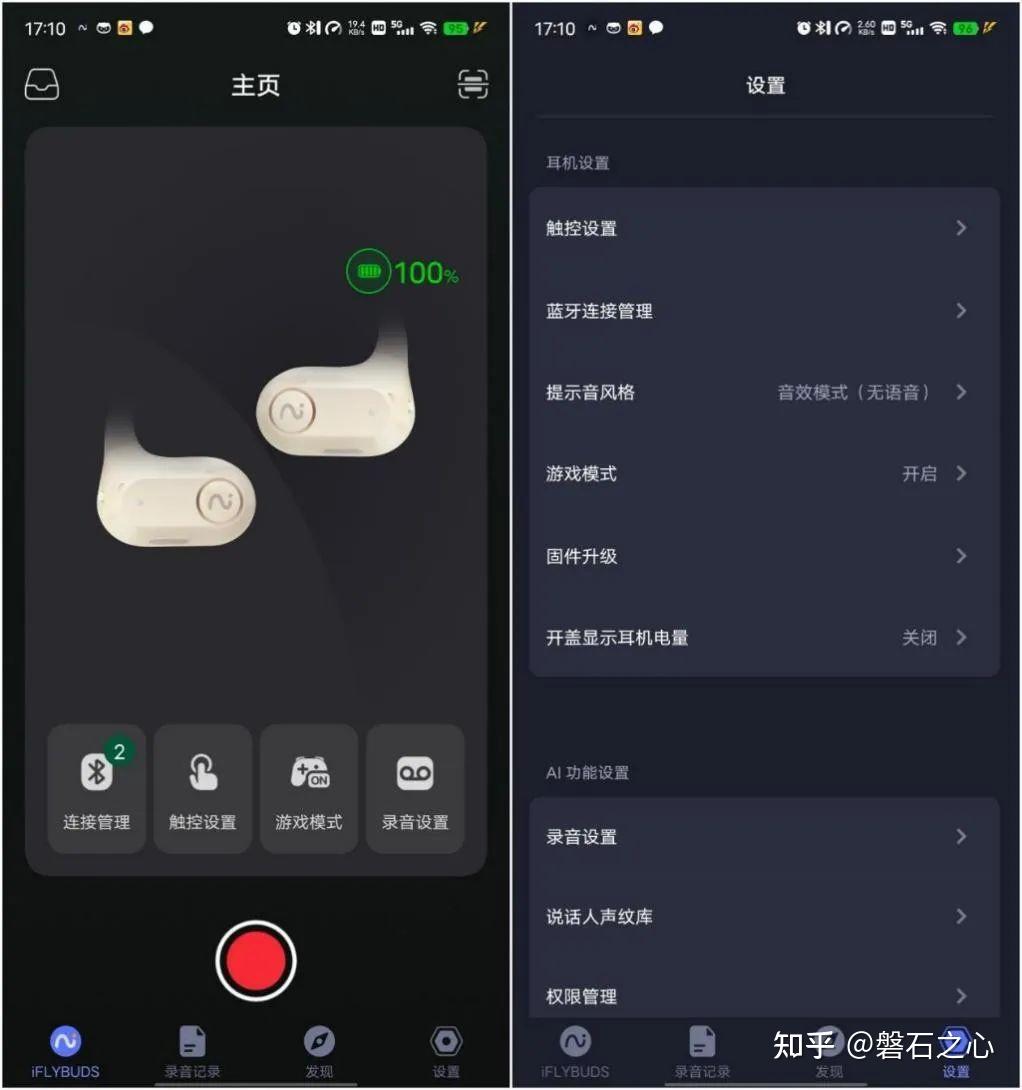Open the 连接管理 tile

(97, 789)
